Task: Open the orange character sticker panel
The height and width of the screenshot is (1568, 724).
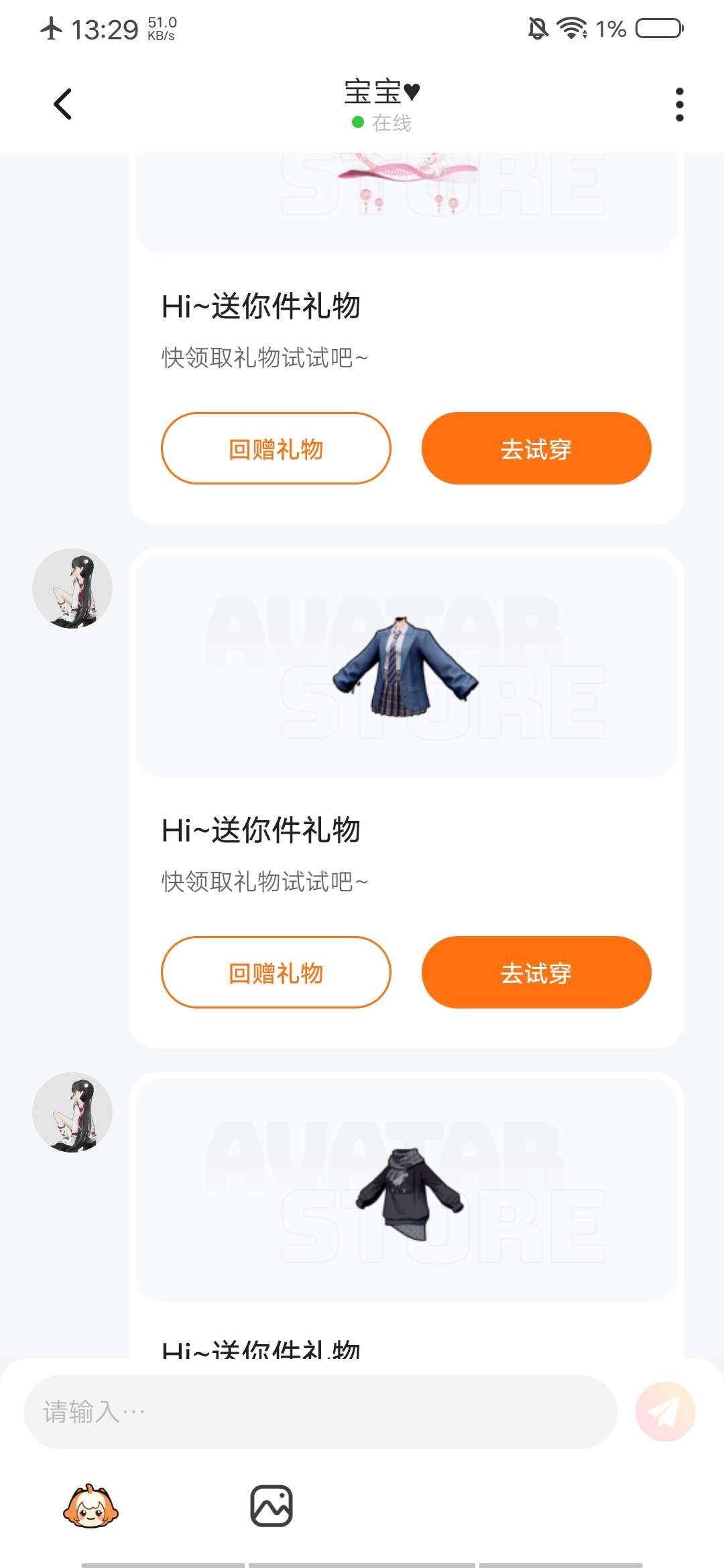Action: coord(90,1506)
